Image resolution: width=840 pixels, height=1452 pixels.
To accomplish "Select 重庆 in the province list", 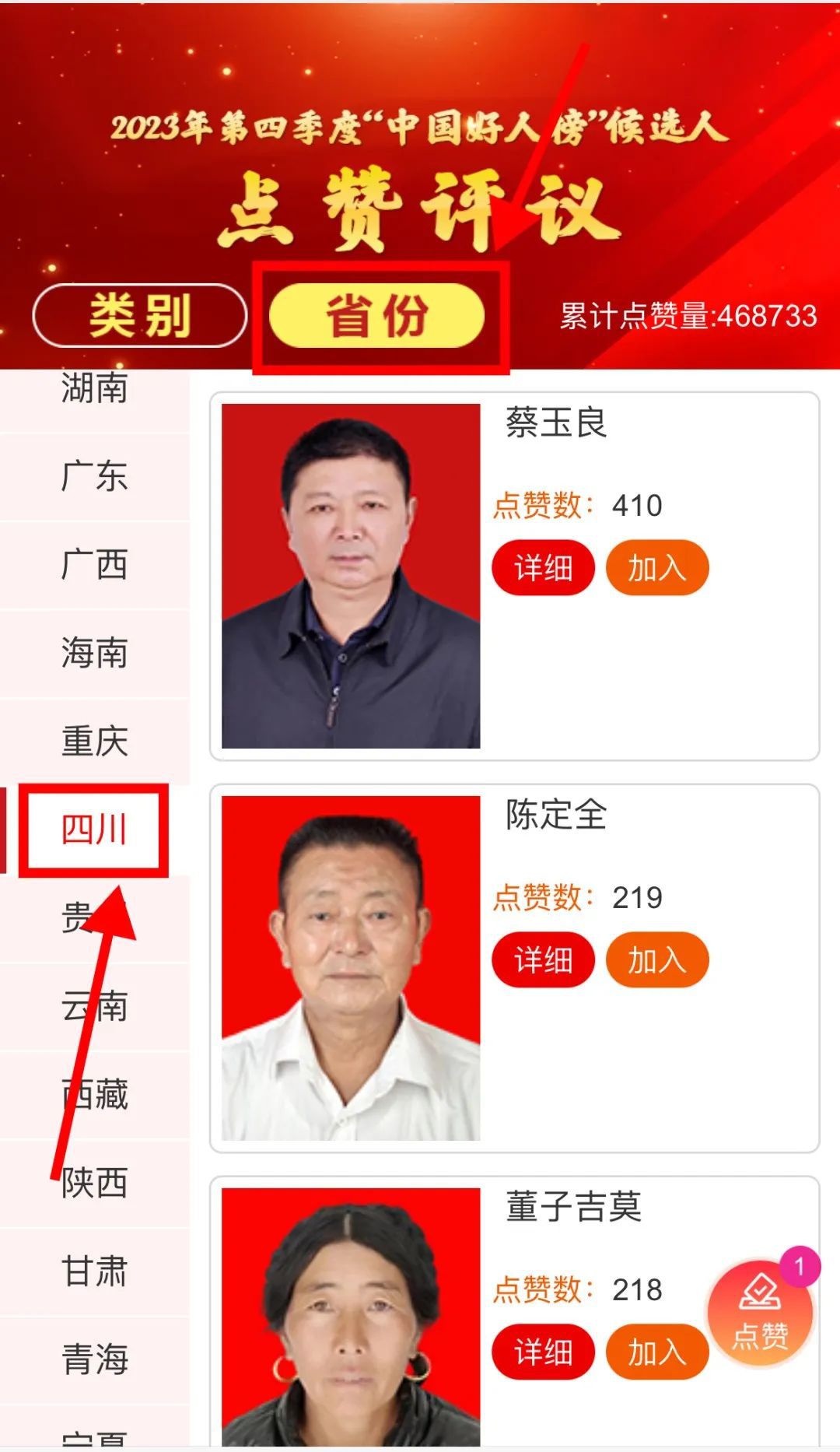I will (94, 742).
